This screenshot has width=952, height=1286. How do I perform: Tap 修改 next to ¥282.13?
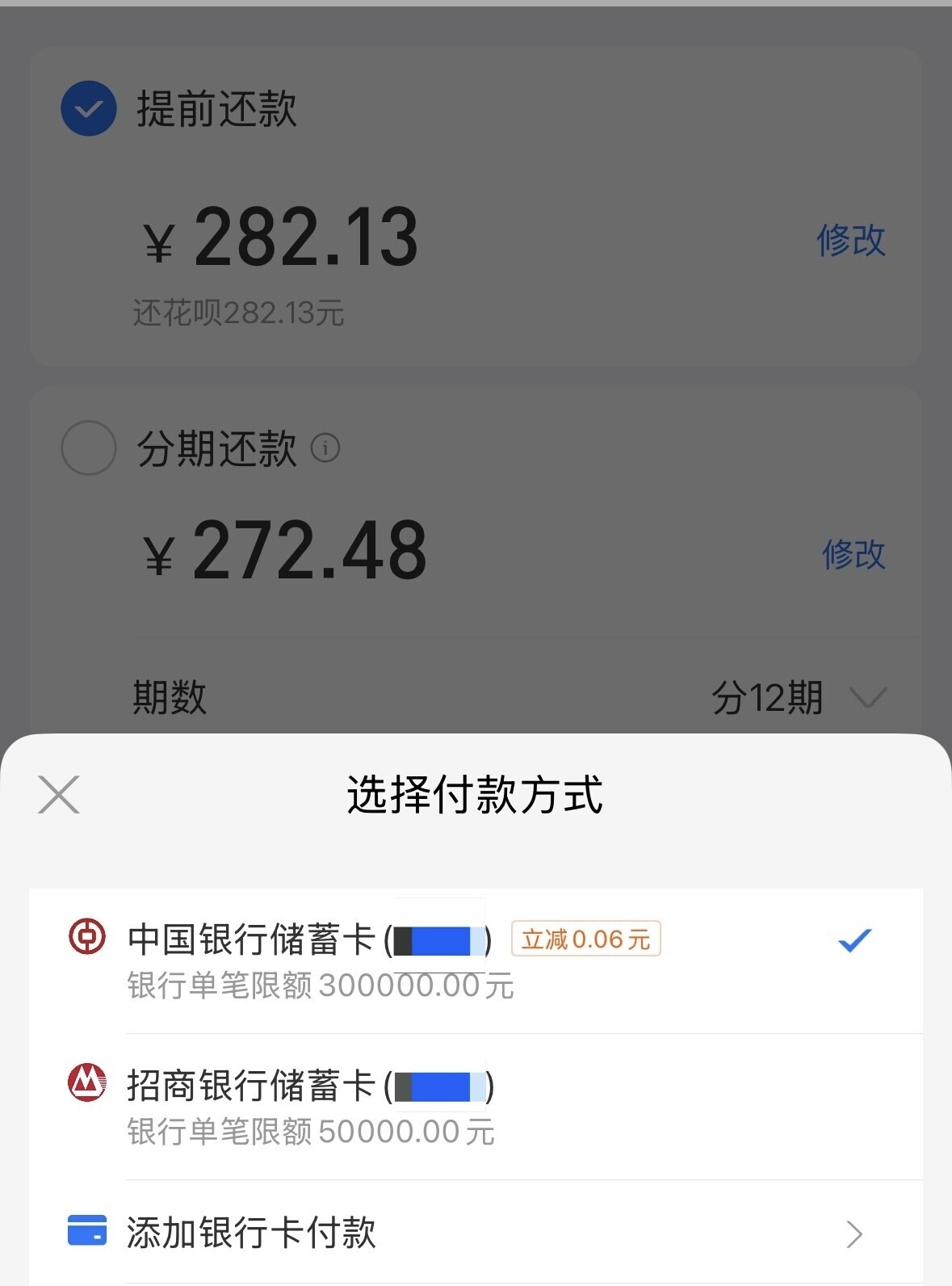coord(851,240)
